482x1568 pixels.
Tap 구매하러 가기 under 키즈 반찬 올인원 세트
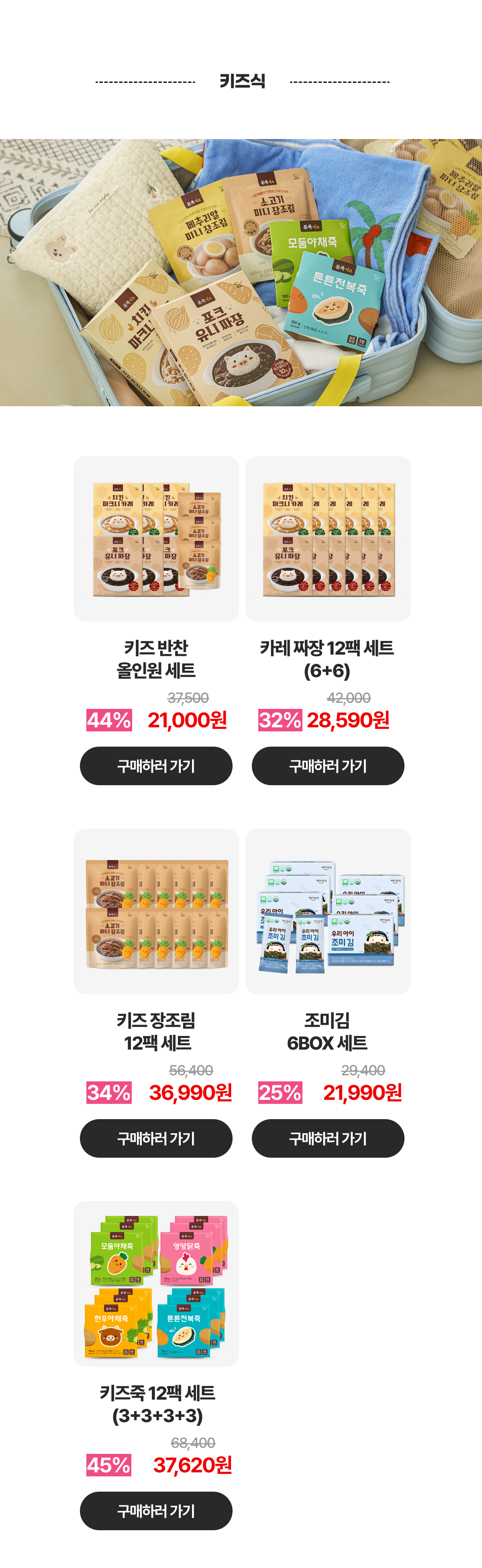(x=156, y=766)
